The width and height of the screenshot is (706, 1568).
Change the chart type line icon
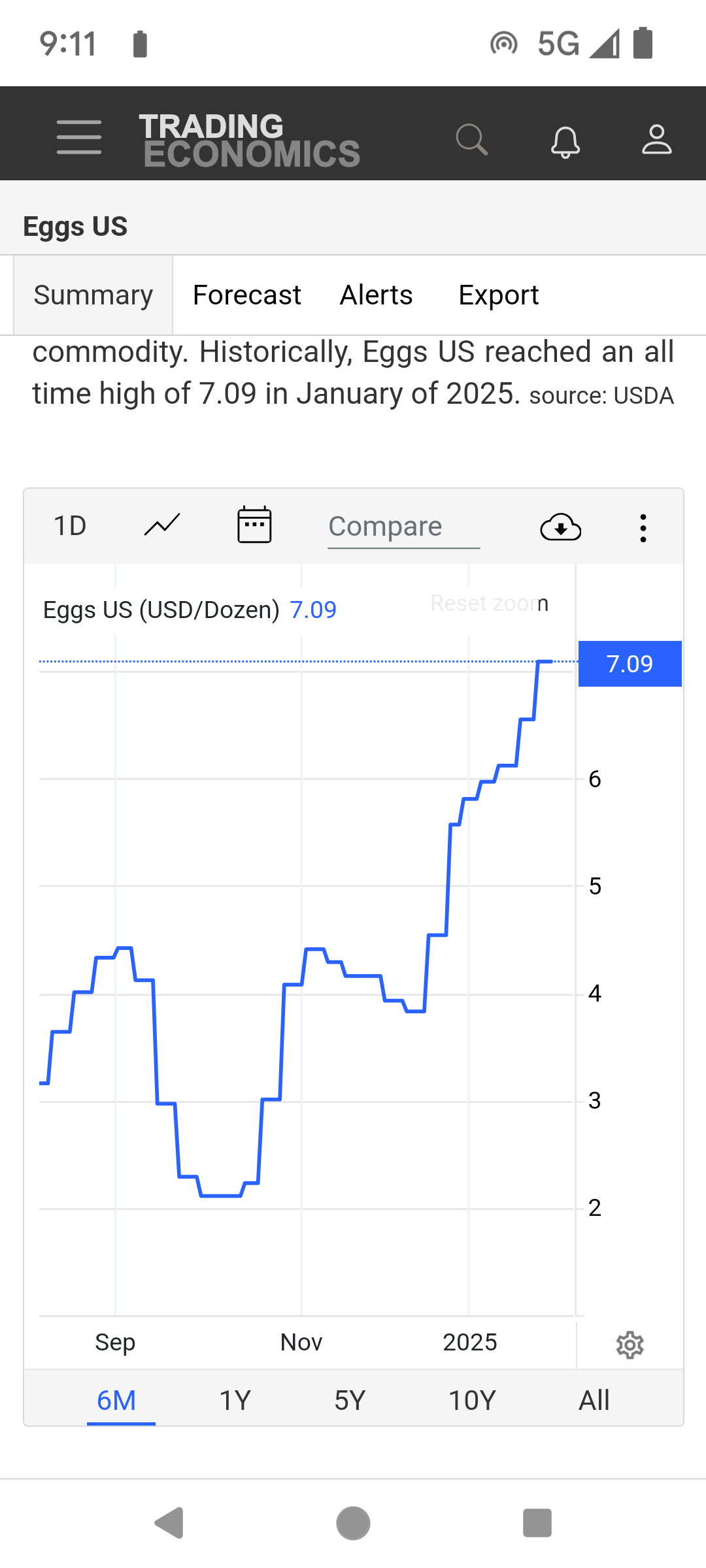point(162,525)
